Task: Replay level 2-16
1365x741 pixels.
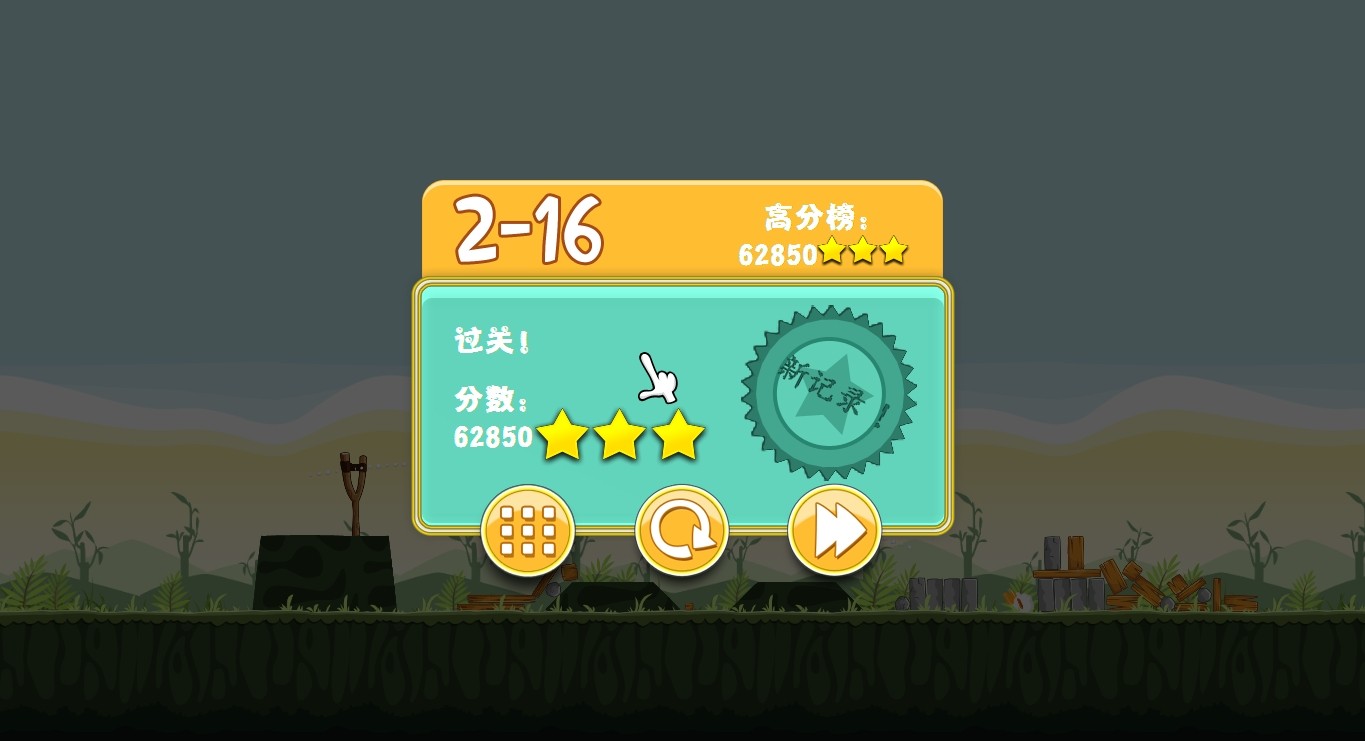Action: [x=681, y=530]
